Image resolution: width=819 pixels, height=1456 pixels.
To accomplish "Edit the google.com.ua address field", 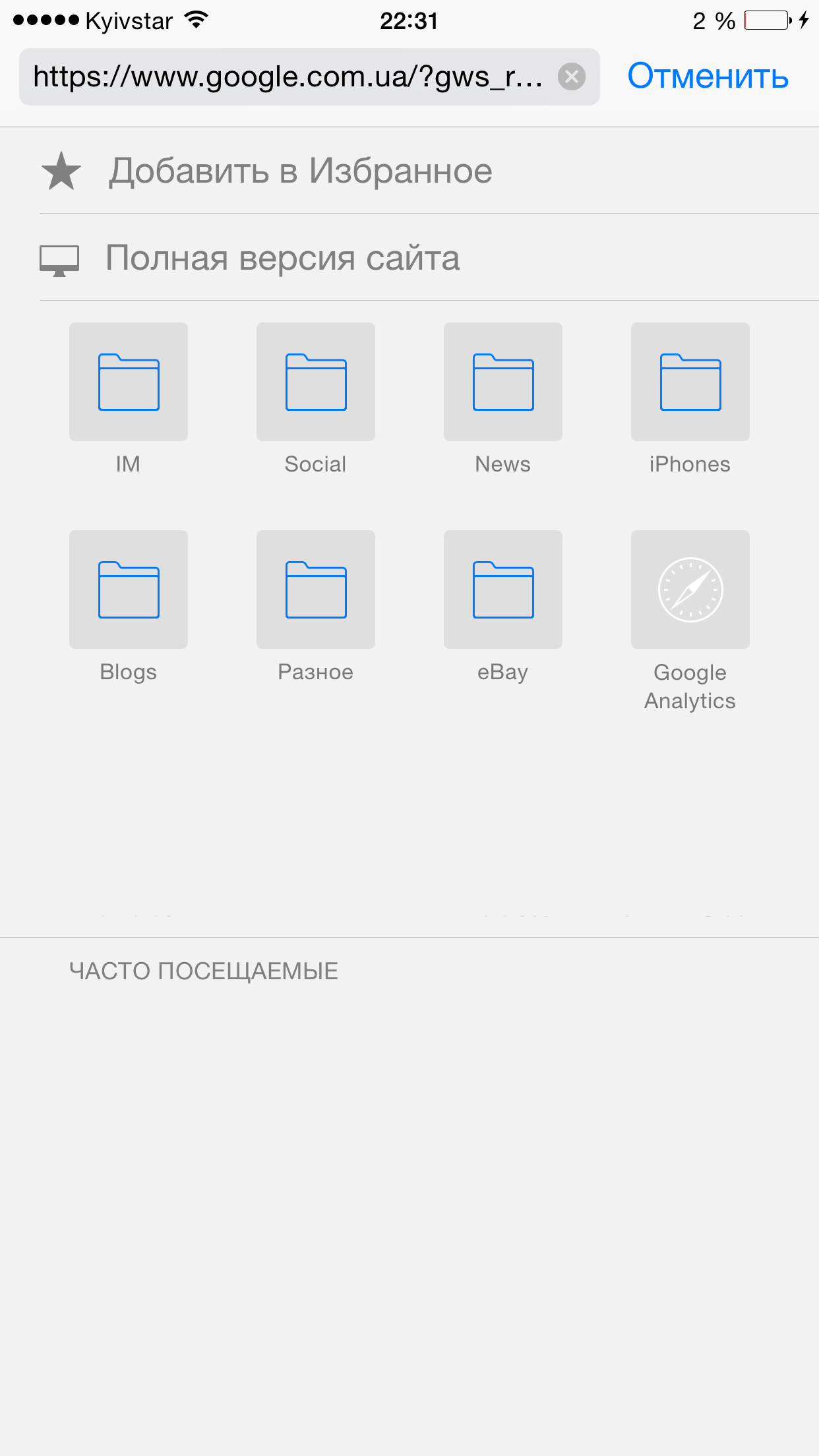I will (x=288, y=76).
